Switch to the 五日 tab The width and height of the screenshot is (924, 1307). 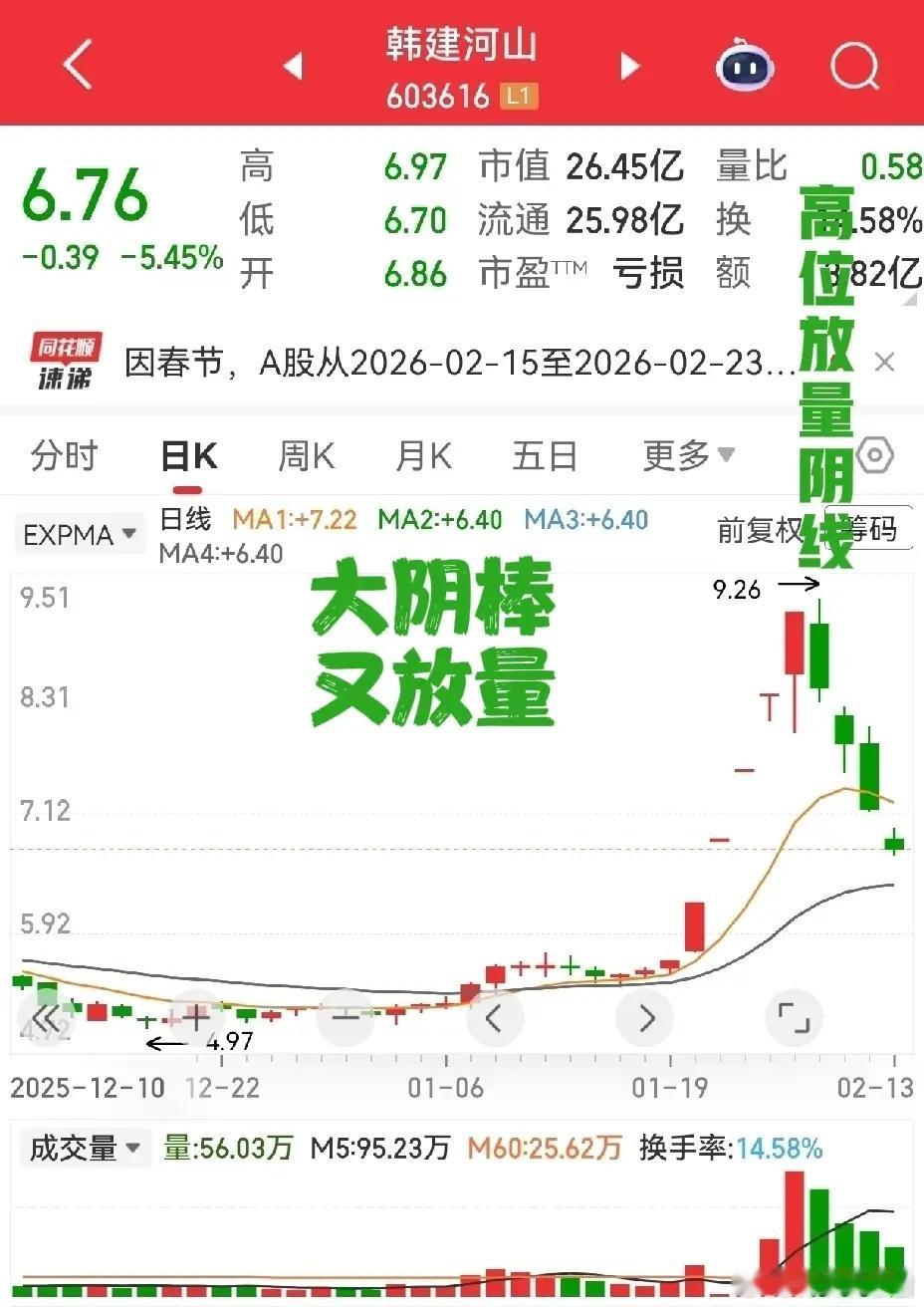[x=545, y=456]
